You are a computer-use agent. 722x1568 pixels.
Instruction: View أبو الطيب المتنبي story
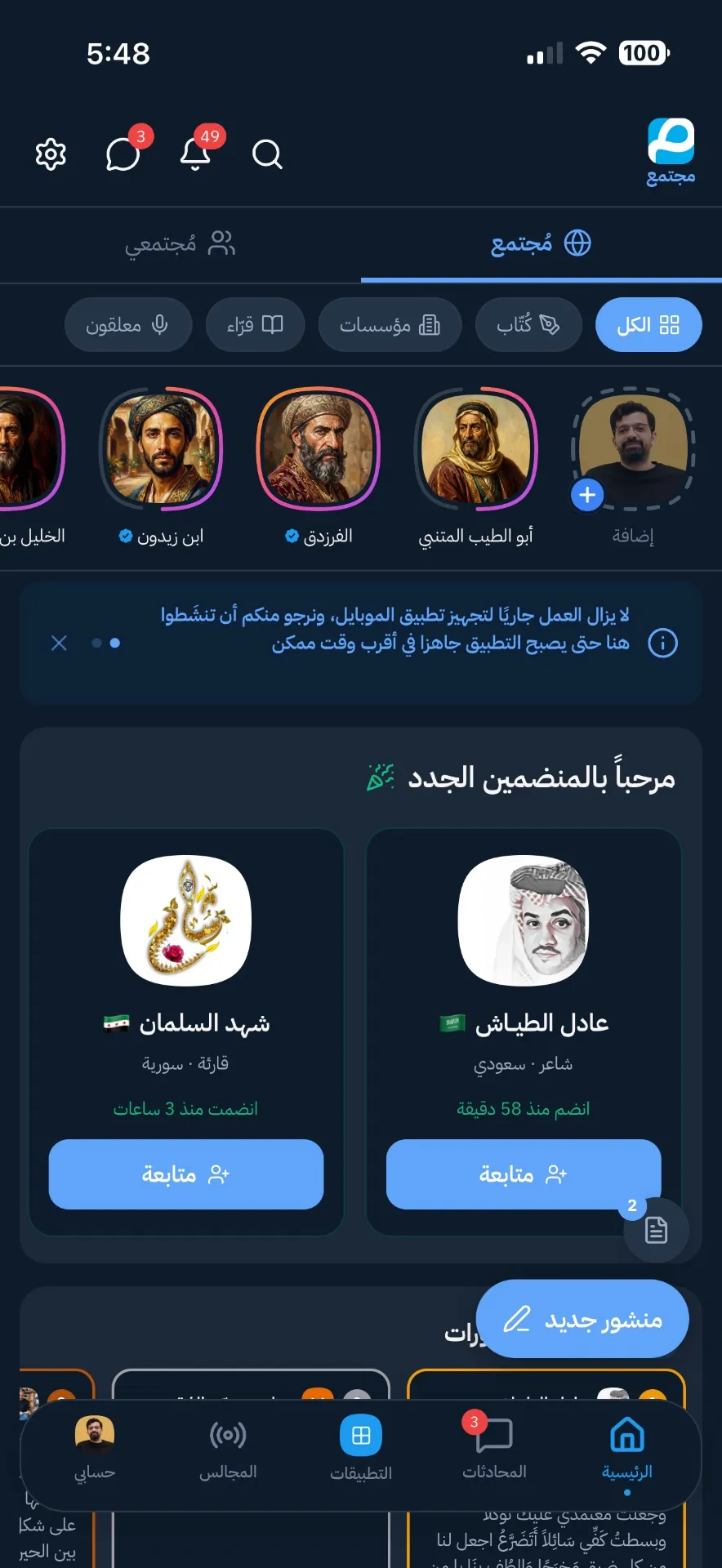pyautogui.click(x=475, y=450)
